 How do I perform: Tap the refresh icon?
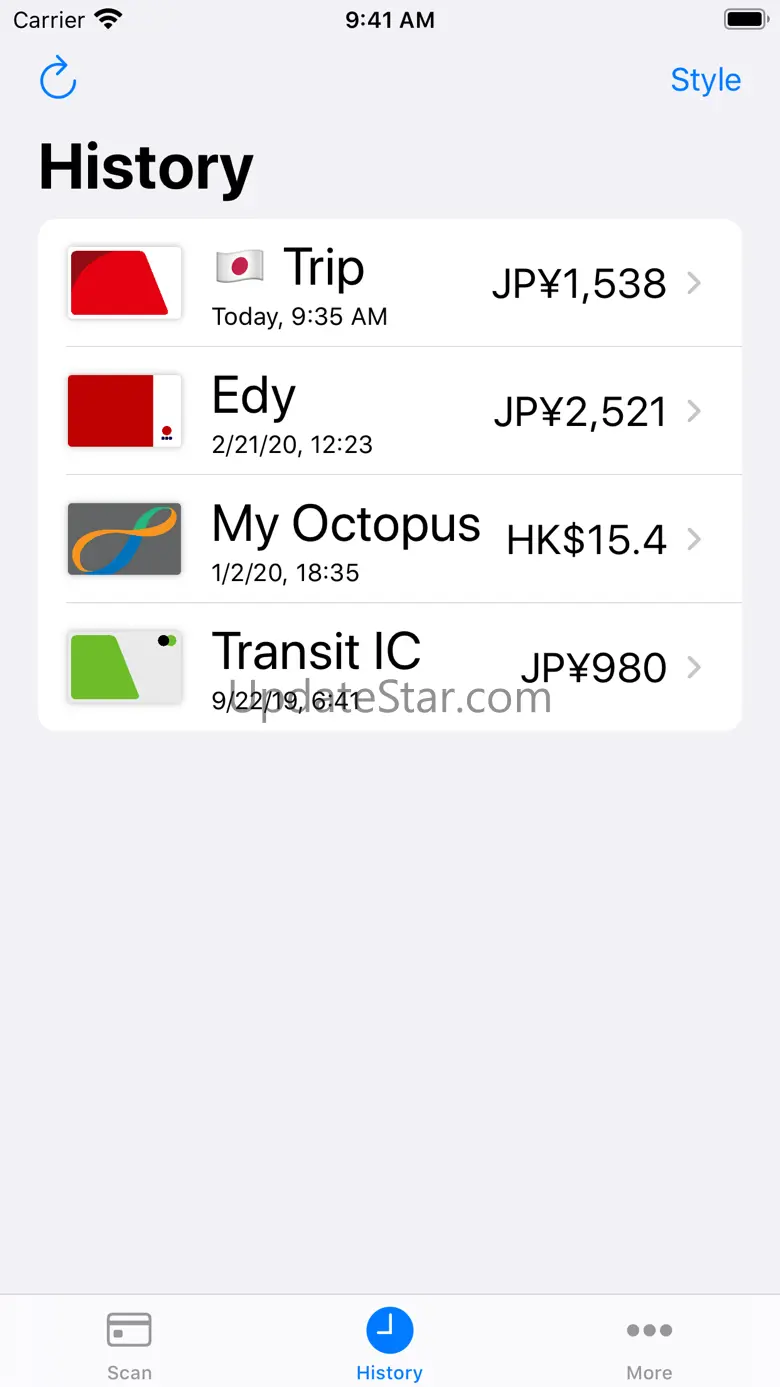58,79
